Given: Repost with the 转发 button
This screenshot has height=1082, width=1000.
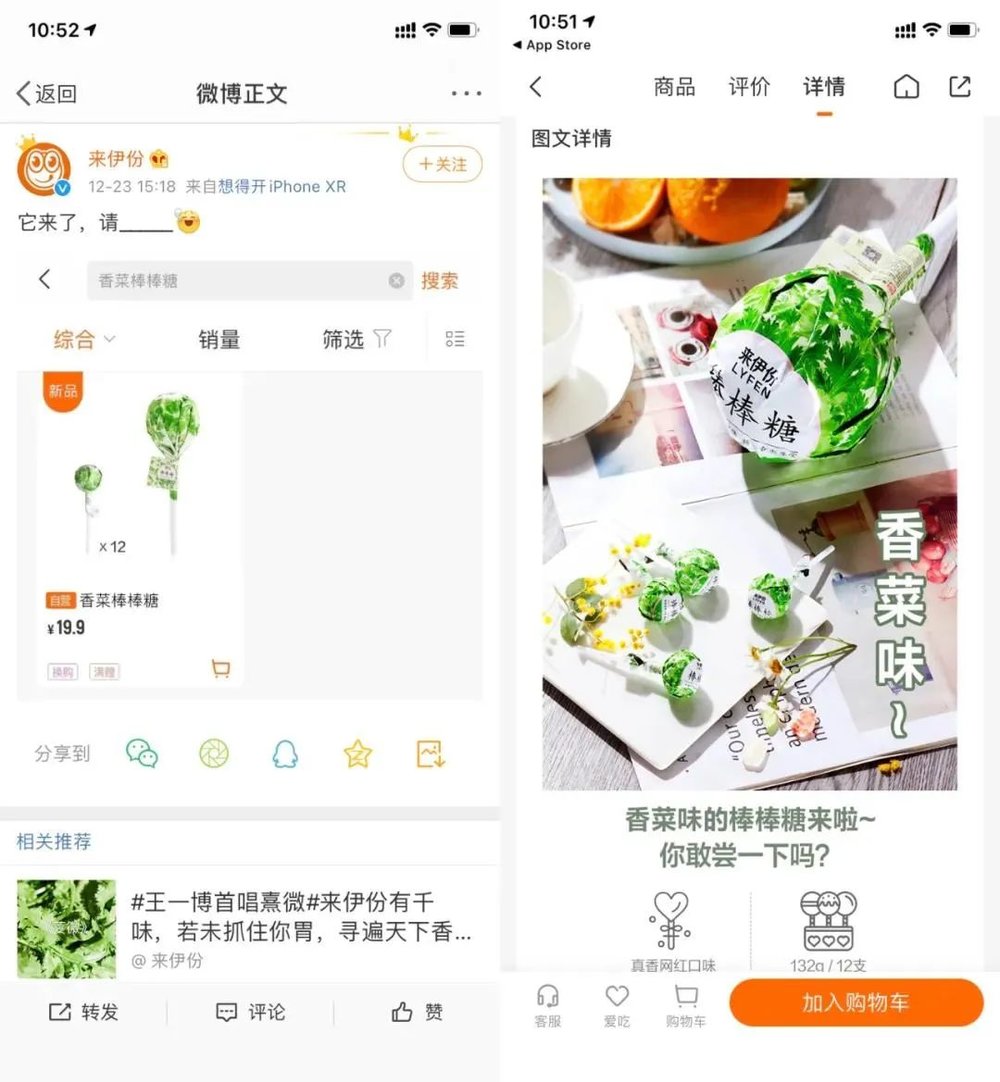Looking at the screenshot, I should click(x=84, y=1012).
